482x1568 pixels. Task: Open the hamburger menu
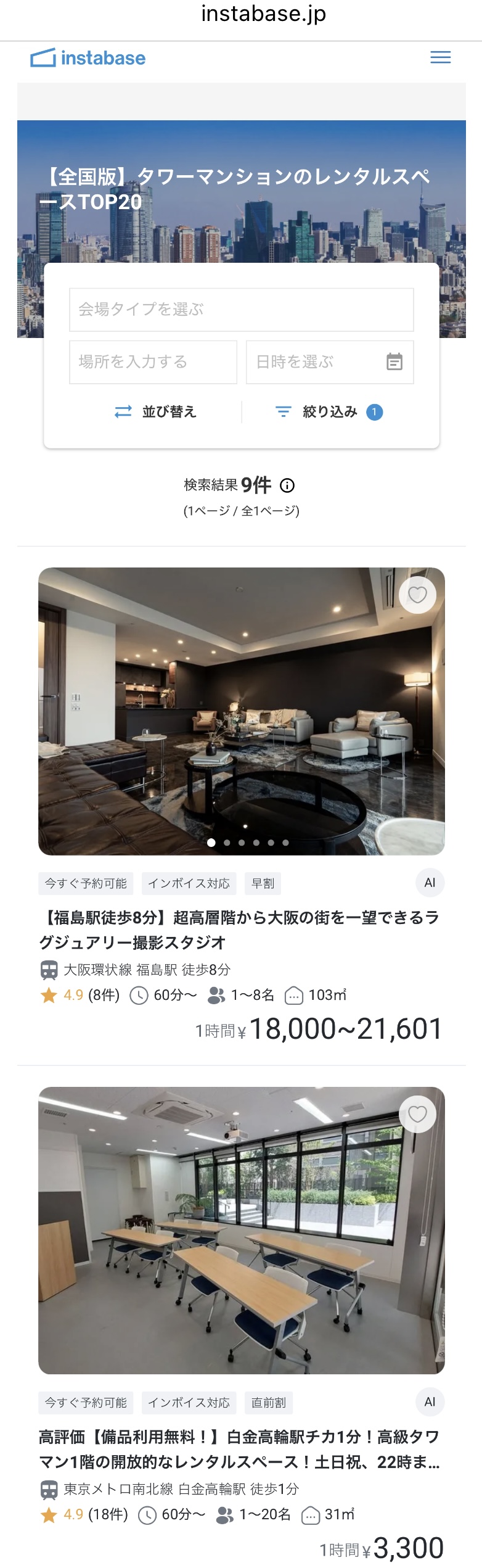pyautogui.click(x=440, y=57)
